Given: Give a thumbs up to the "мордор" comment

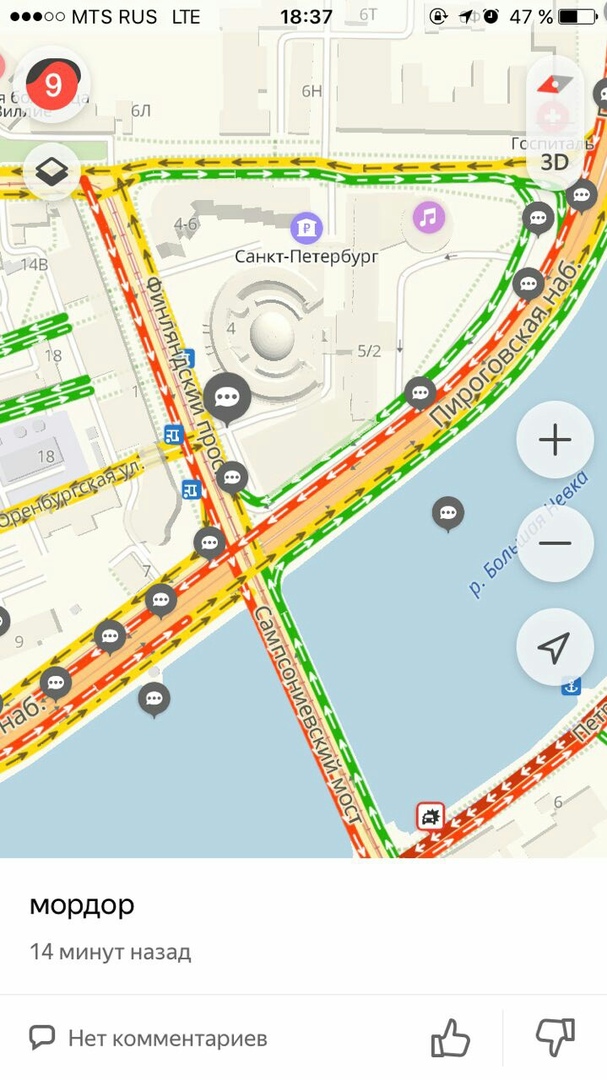Looking at the screenshot, I should tap(450, 1038).
